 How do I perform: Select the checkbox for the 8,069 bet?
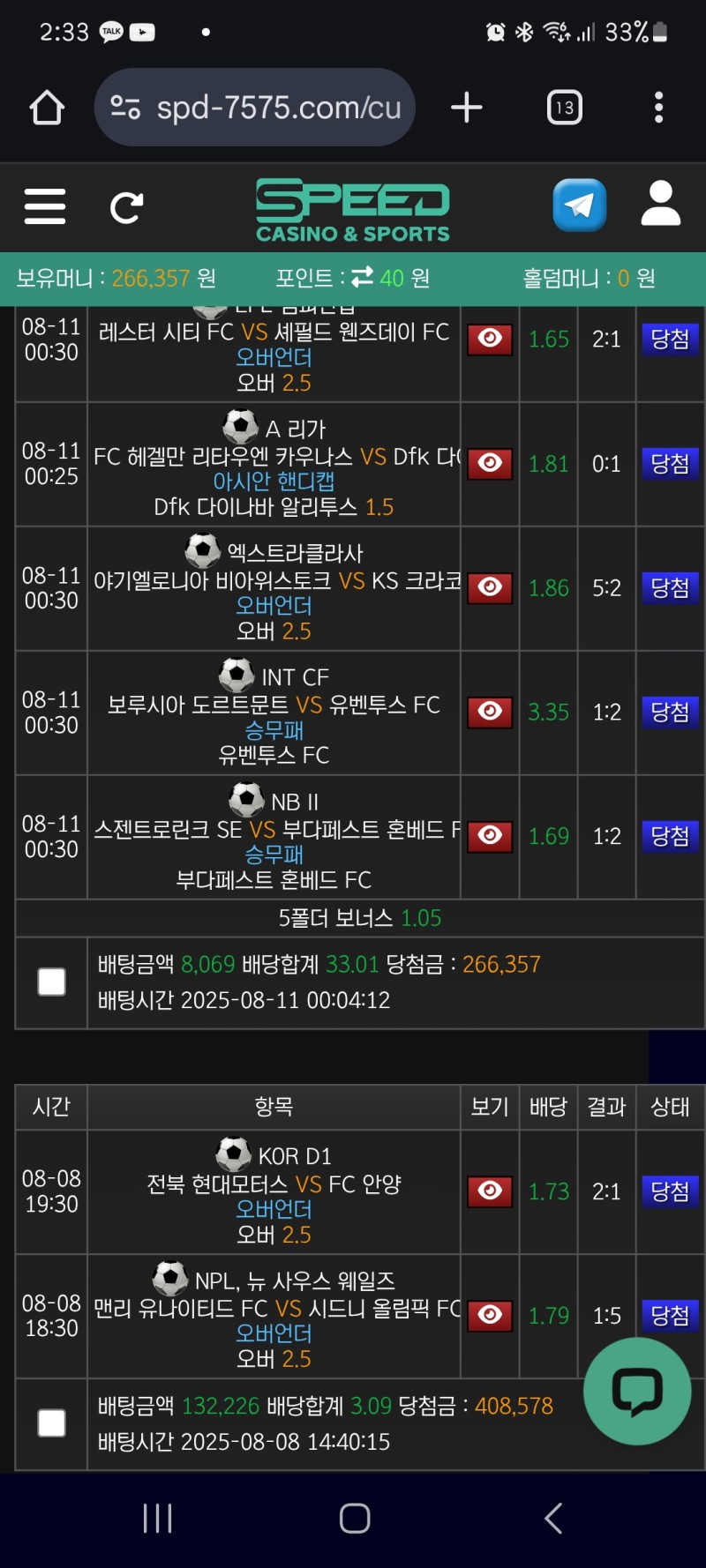[52, 982]
